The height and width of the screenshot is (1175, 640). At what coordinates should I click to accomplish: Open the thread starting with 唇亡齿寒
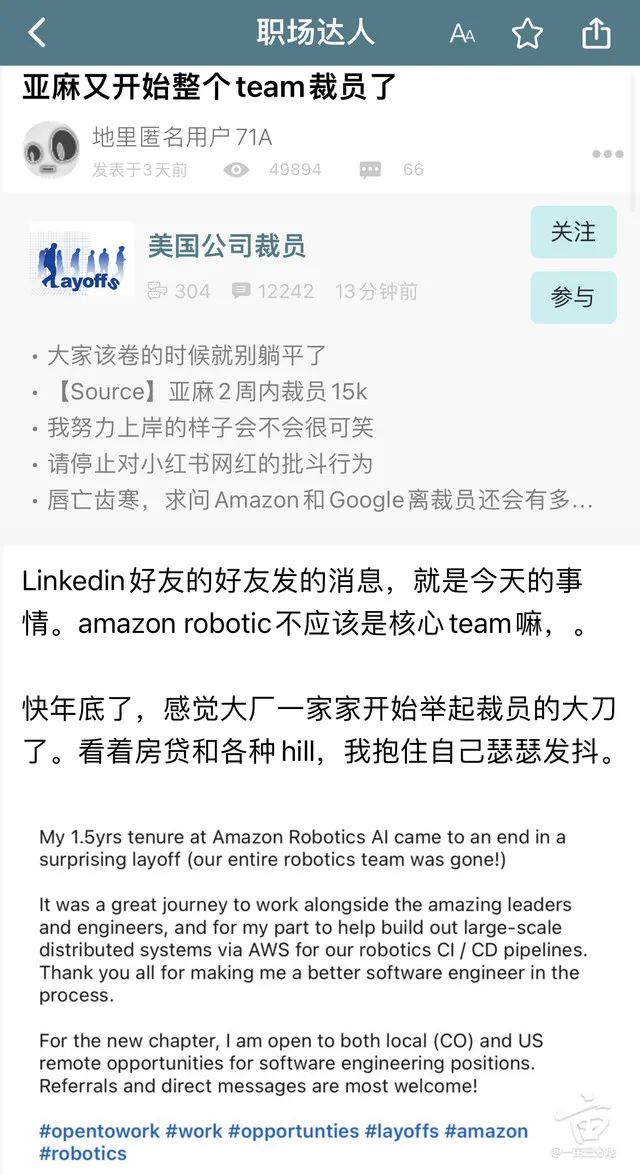tap(320, 499)
